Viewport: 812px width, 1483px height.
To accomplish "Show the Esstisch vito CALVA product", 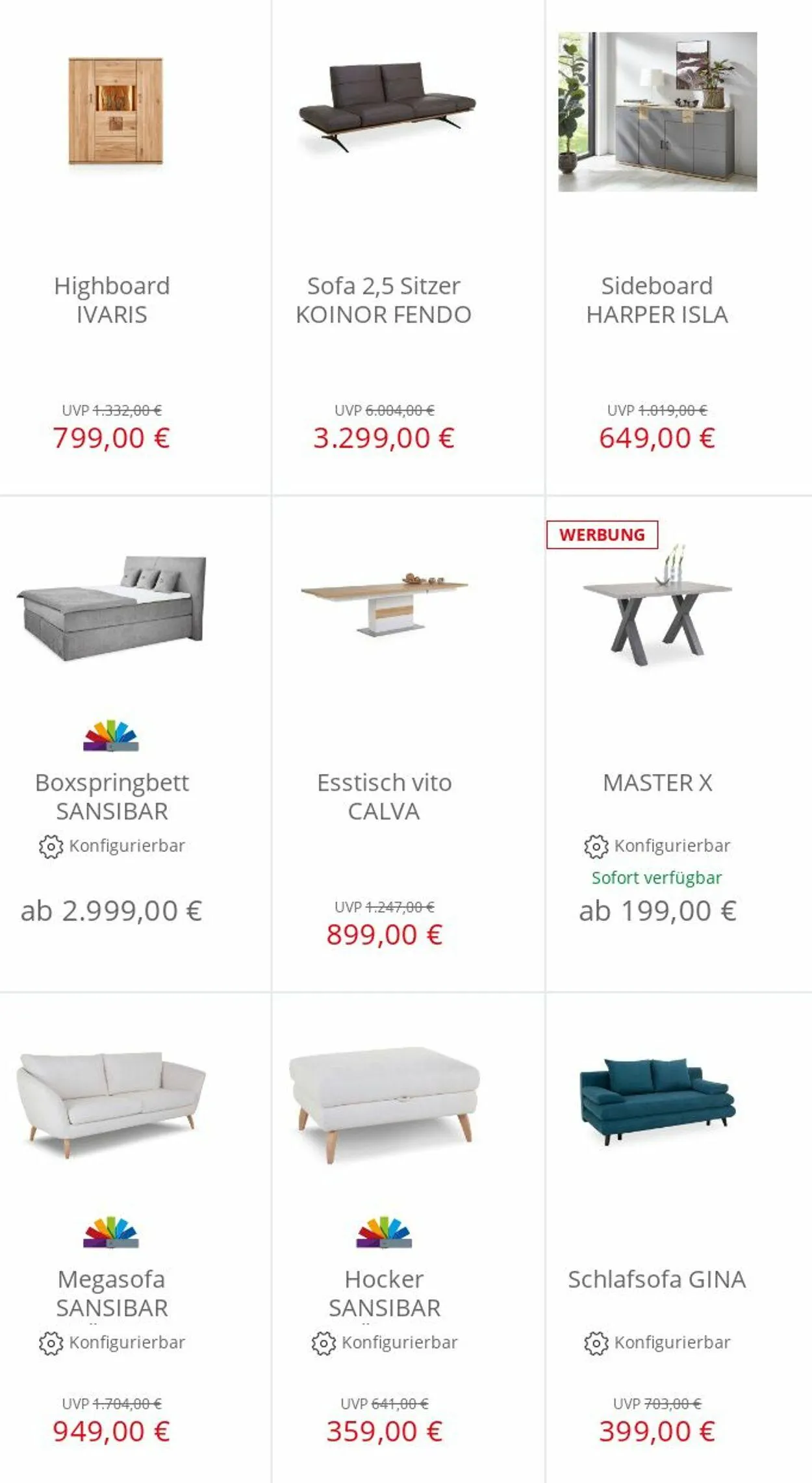I will click(x=384, y=796).
